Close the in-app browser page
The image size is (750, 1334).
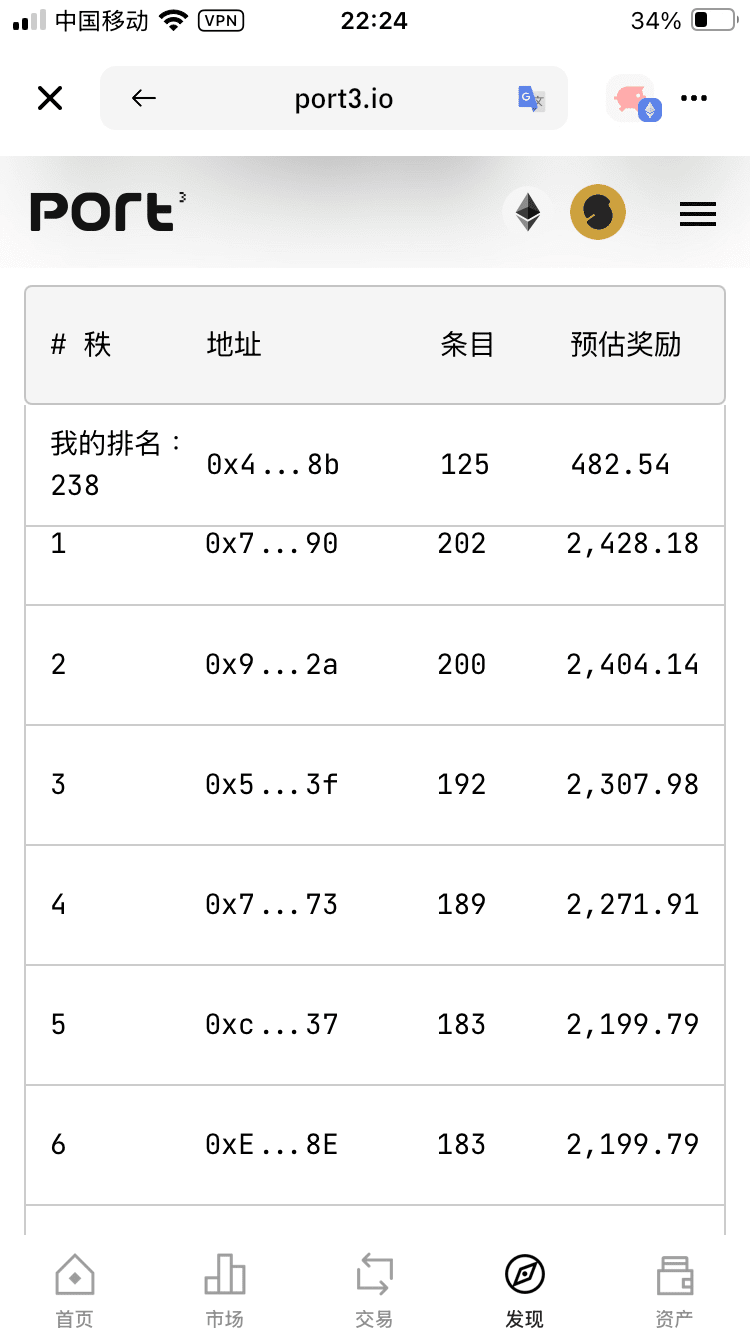50,98
